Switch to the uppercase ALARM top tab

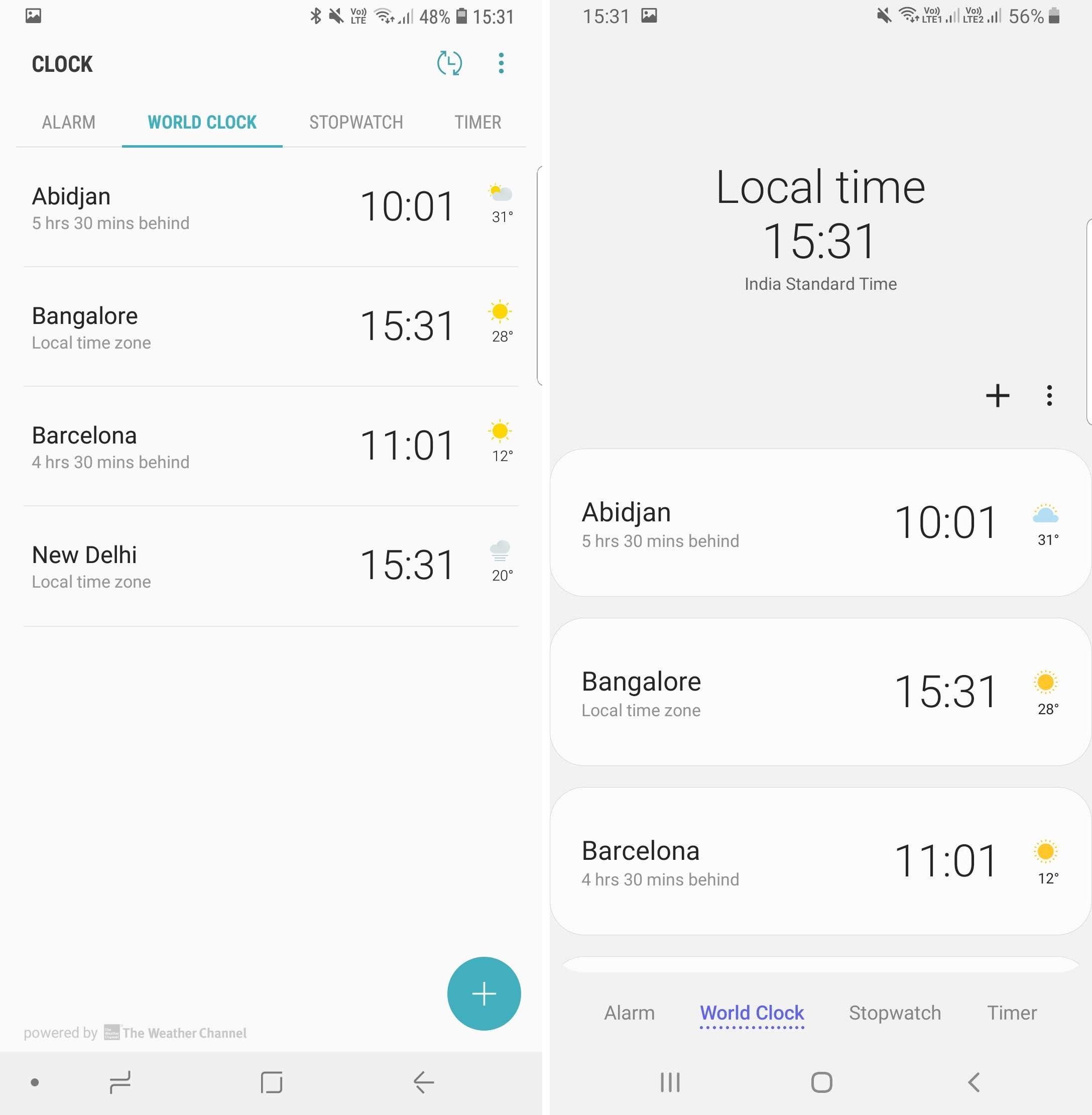(68, 122)
